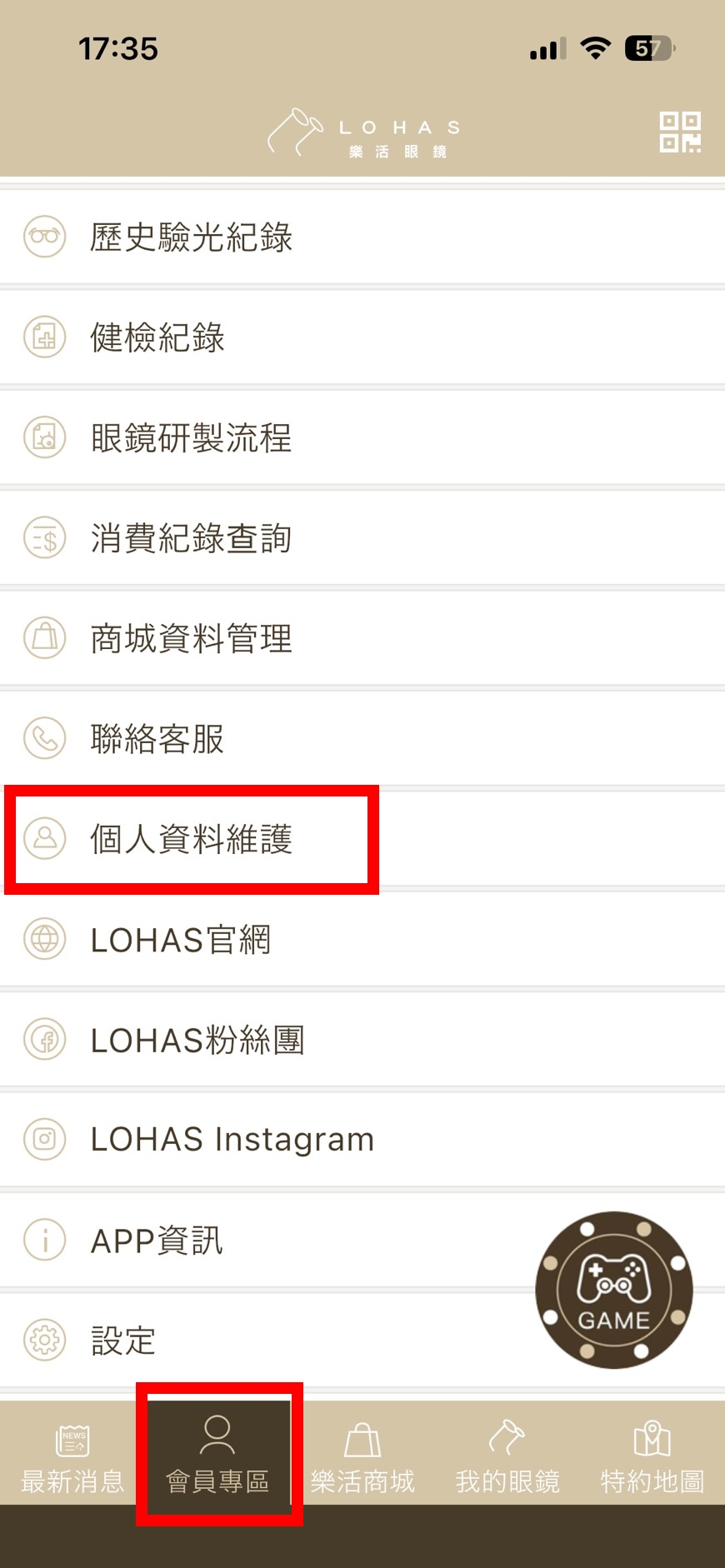The height and width of the screenshot is (1568, 725).
Task: Open 商城資料管理
Action: [192, 639]
